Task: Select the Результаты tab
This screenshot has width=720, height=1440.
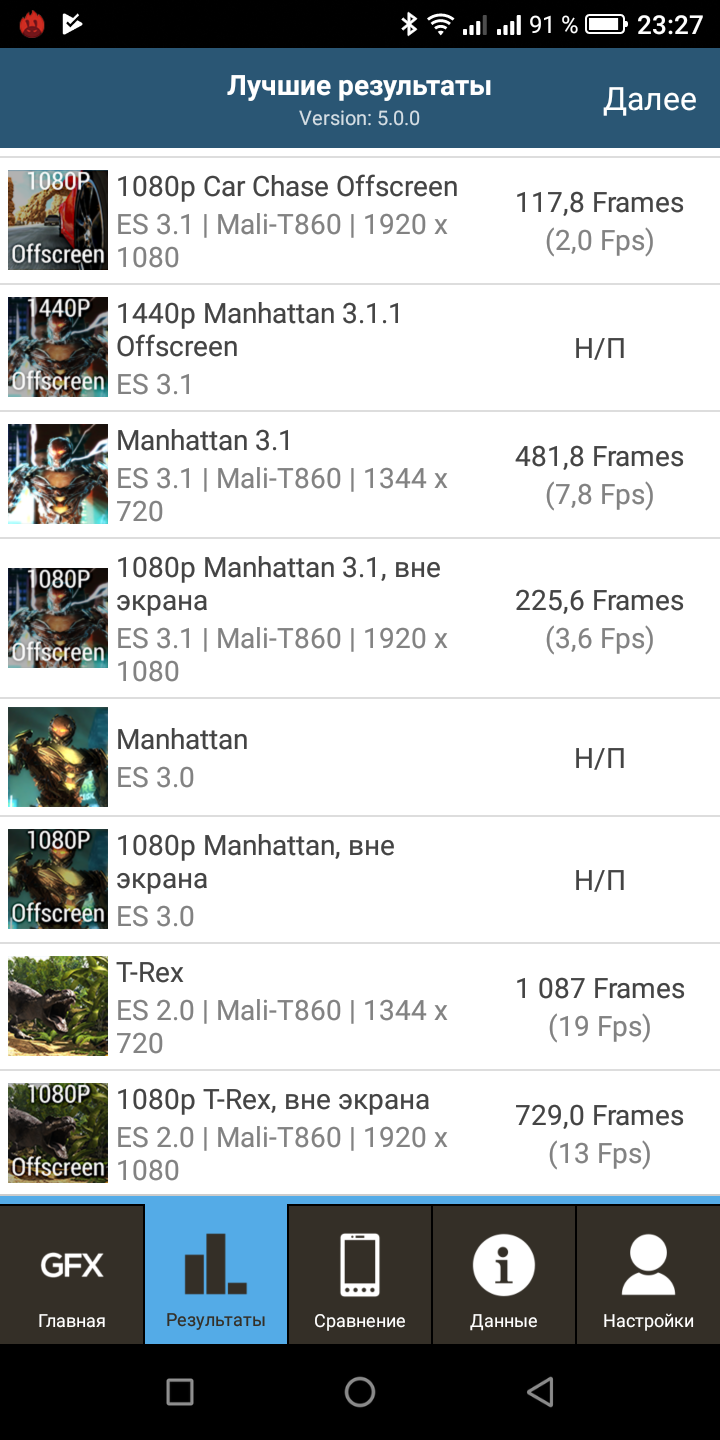Action: (216, 1275)
